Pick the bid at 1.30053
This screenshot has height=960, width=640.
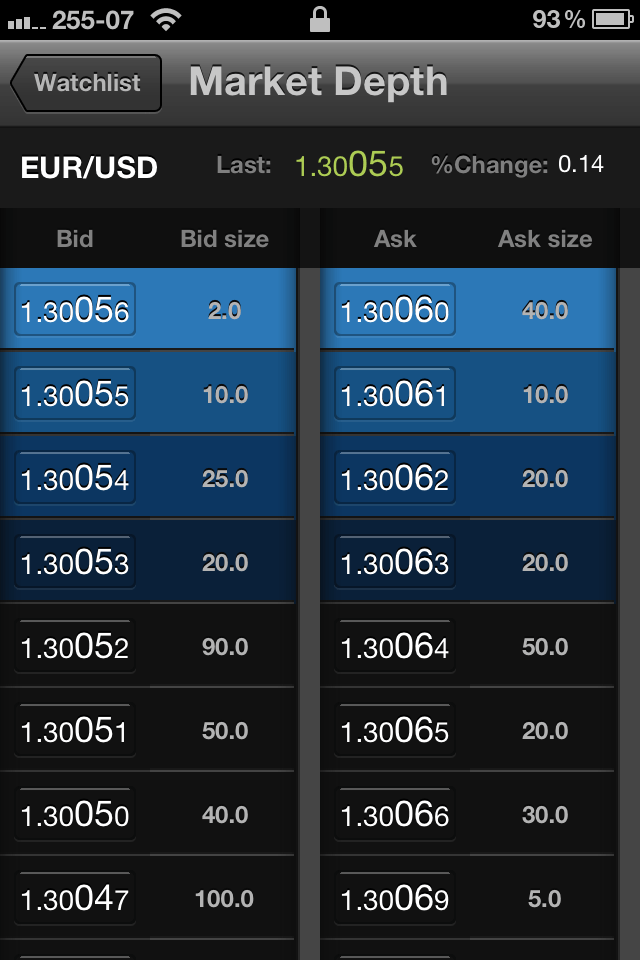coord(75,563)
